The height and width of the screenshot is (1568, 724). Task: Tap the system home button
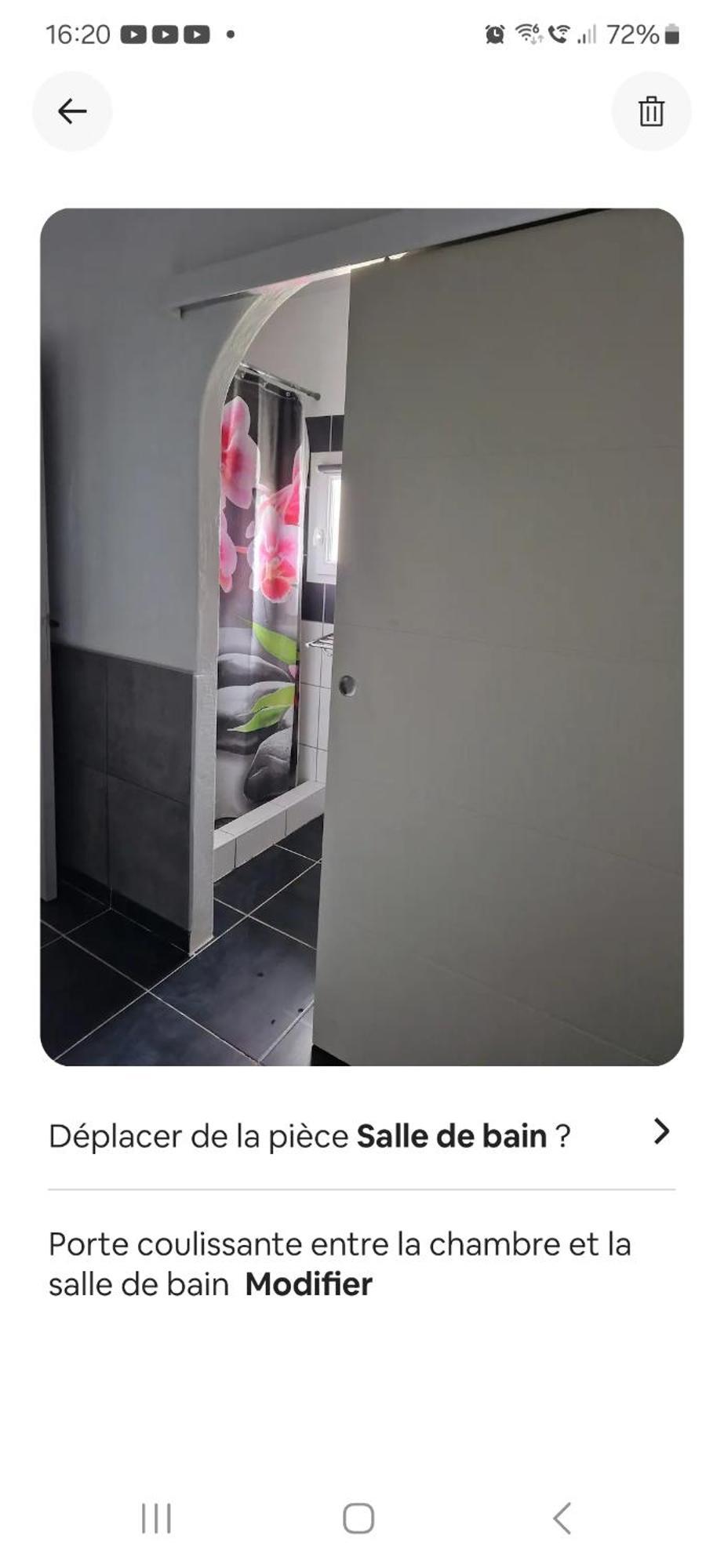coord(358,1519)
